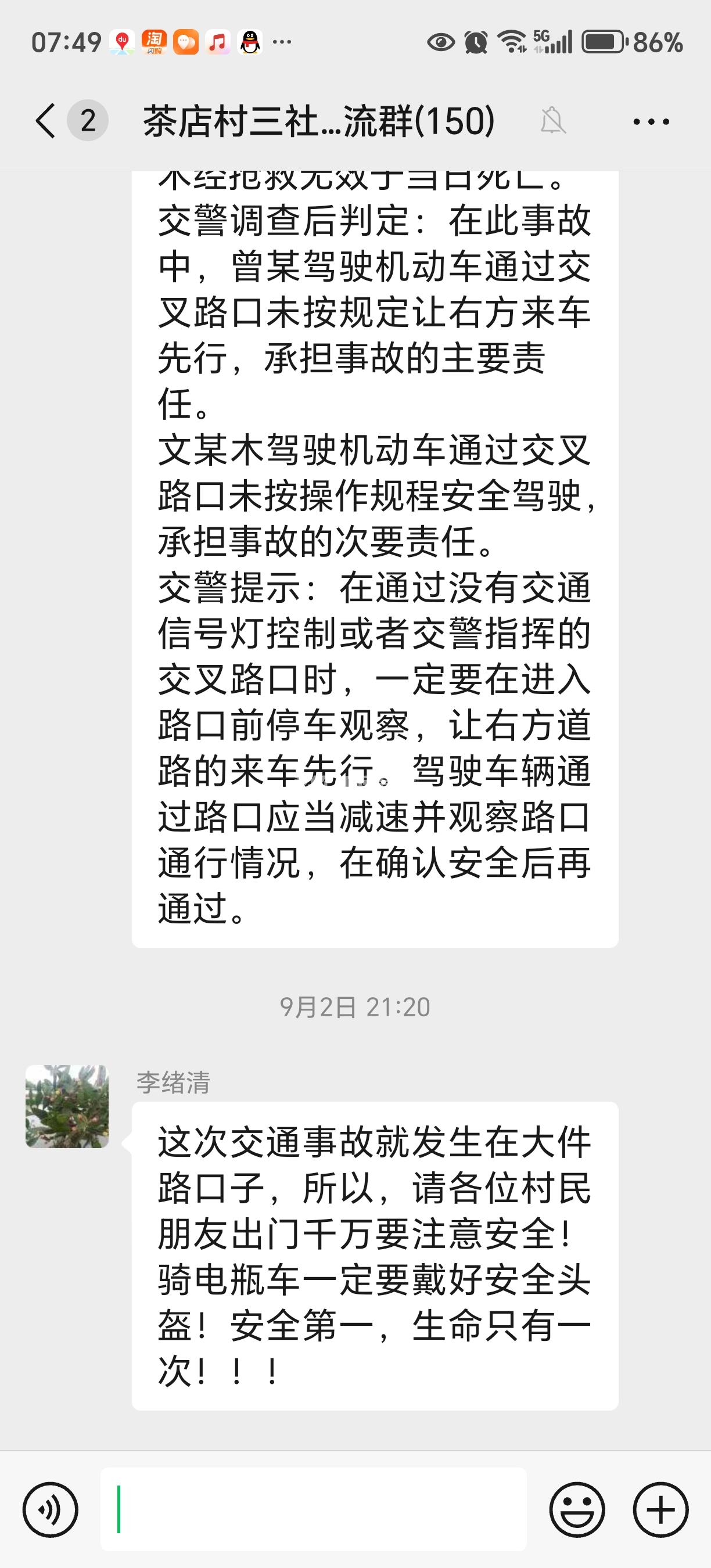The height and width of the screenshot is (1568, 711).
Task: Open the plus attachment menu
Action: [x=661, y=1509]
